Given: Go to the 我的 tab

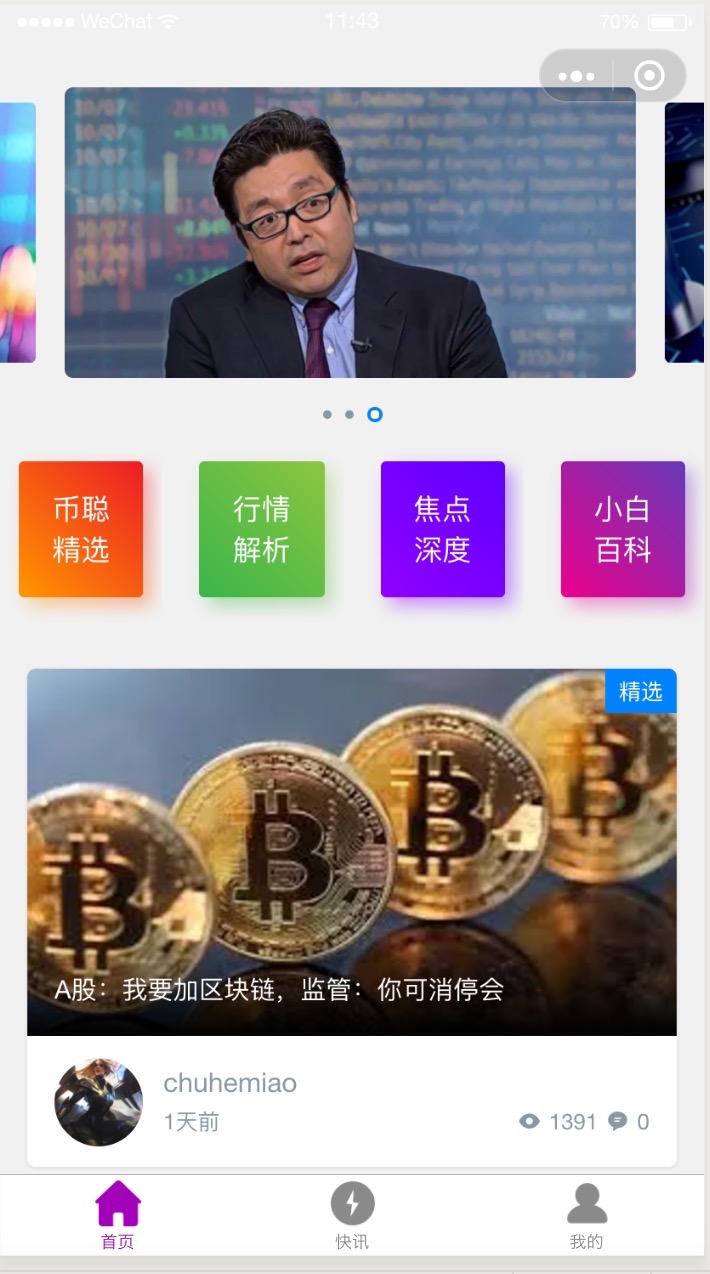Looking at the screenshot, I should [x=587, y=1215].
